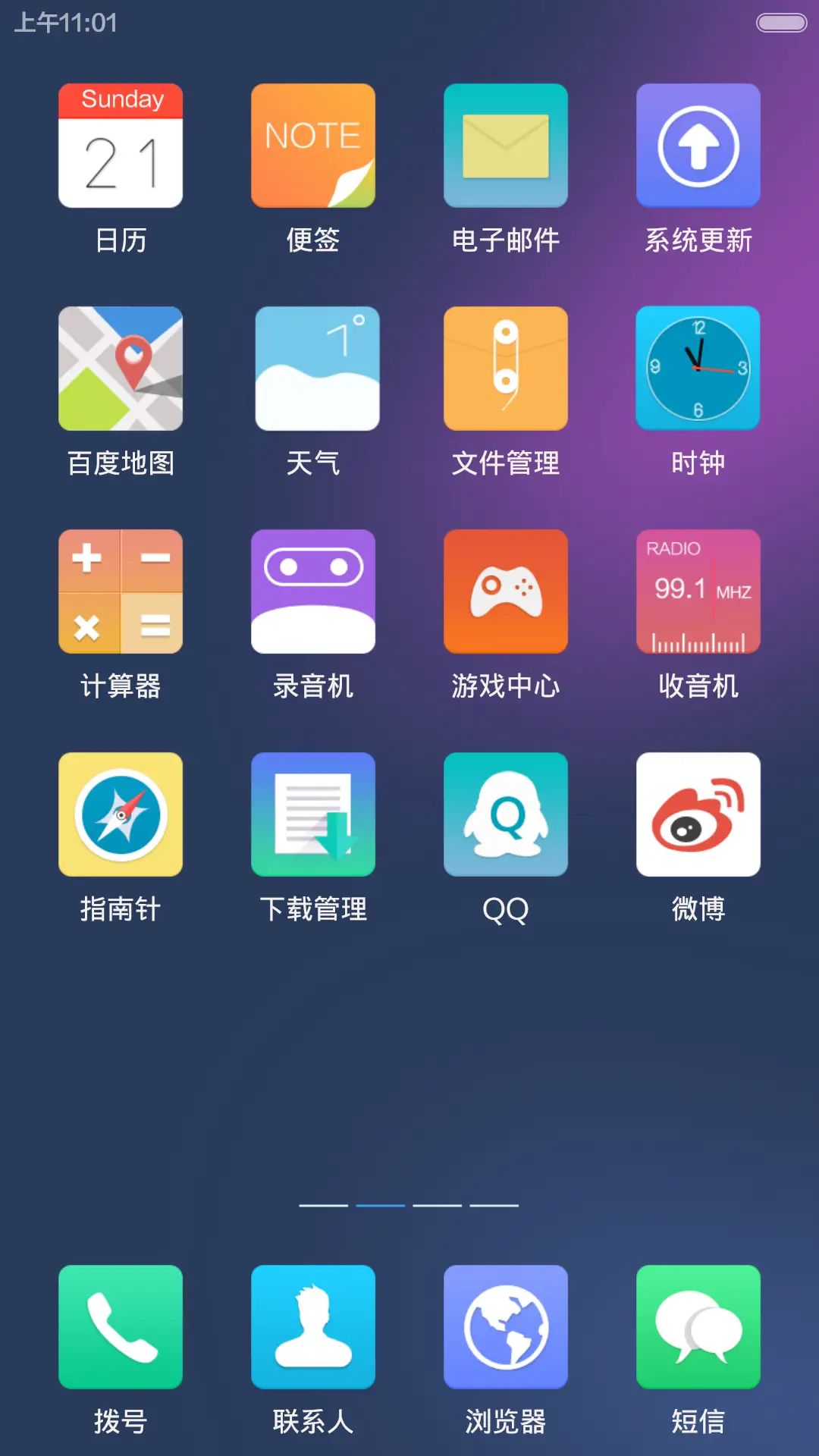Open System Update (系统更新)

pyautogui.click(x=698, y=145)
